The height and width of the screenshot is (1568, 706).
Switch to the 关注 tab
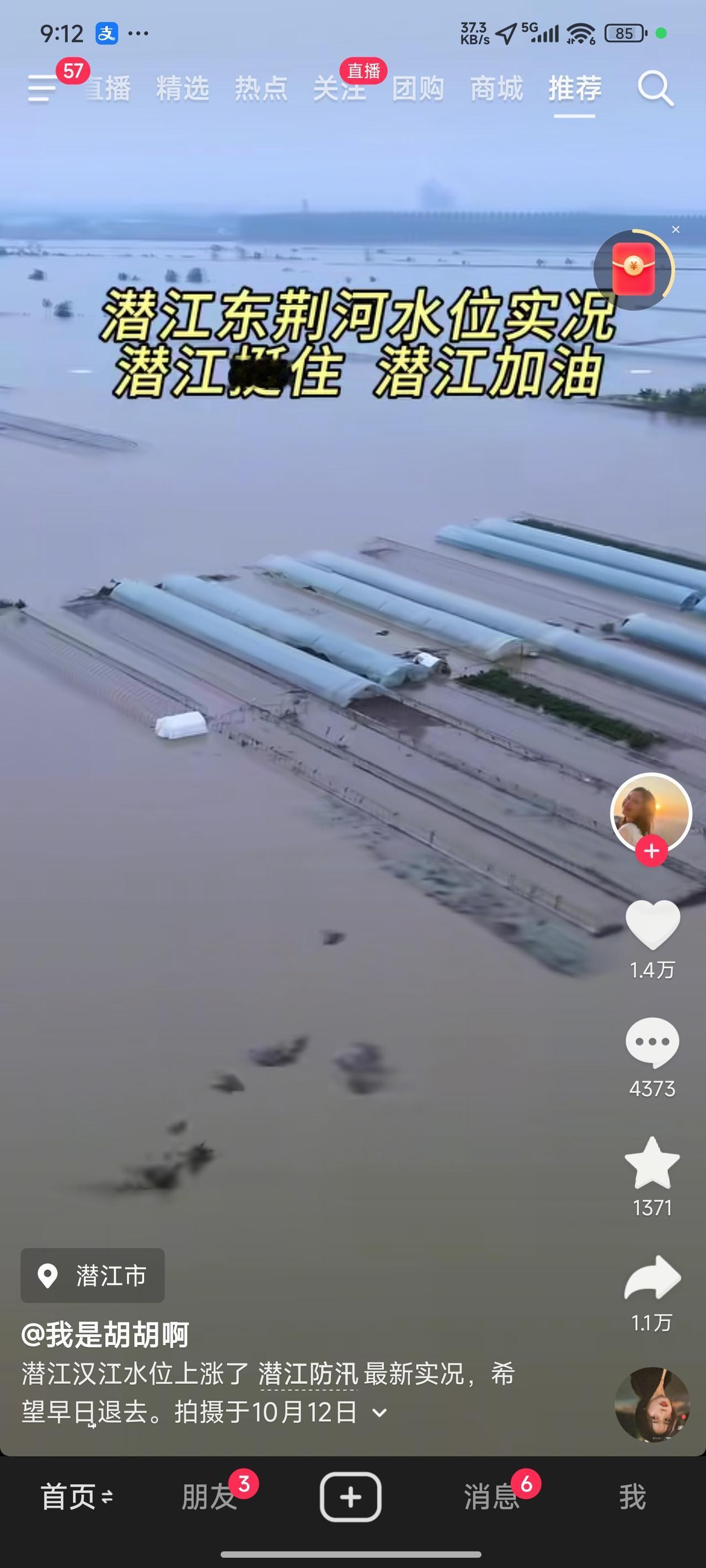coord(339,89)
